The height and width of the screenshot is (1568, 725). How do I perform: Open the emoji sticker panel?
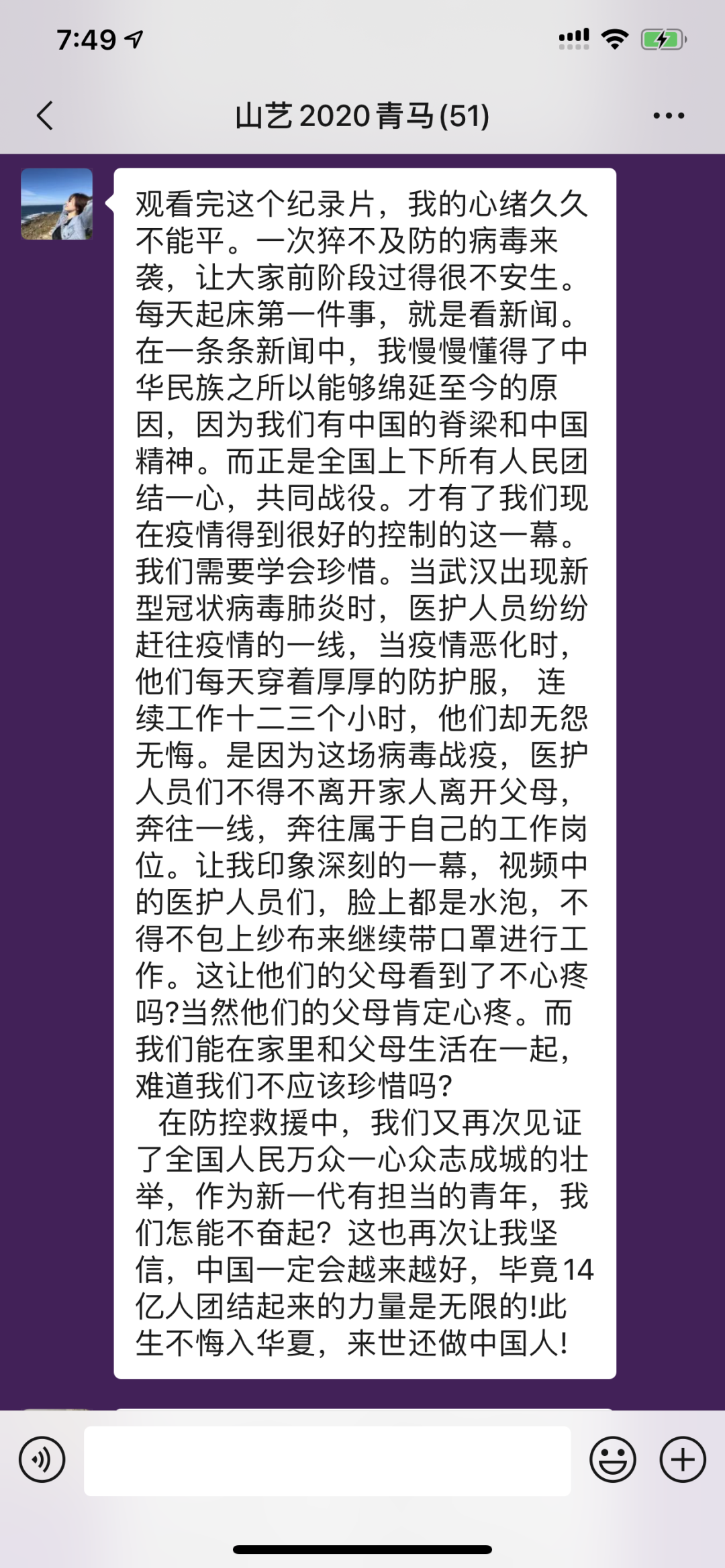pos(612,1459)
